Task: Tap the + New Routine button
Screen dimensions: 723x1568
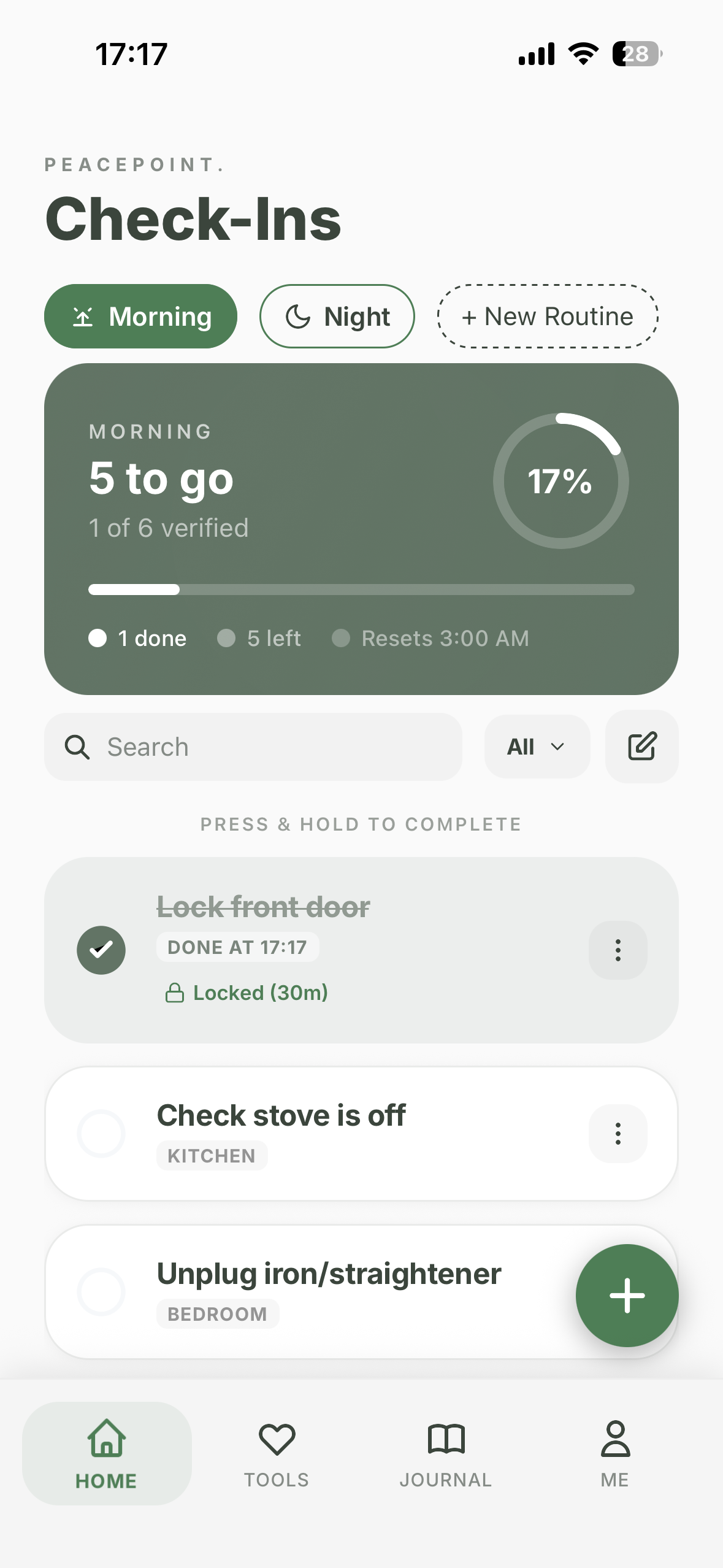Action: [548, 316]
